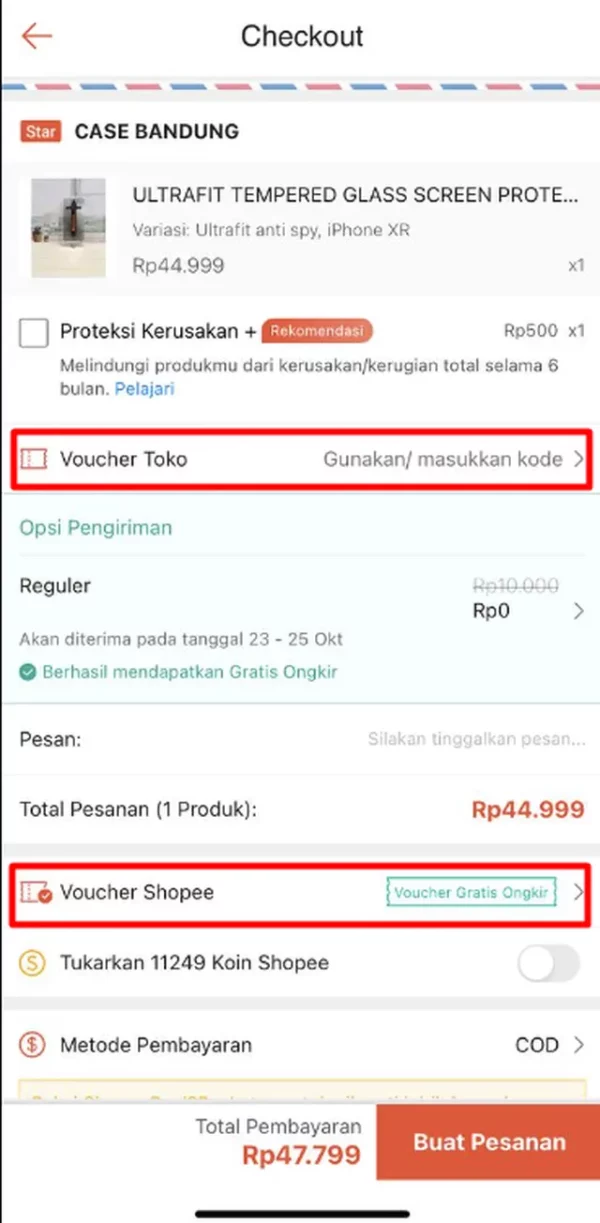Viewport: 600px width, 1223px height.
Task: Go back using the arrow icon
Action: [37, 37]
